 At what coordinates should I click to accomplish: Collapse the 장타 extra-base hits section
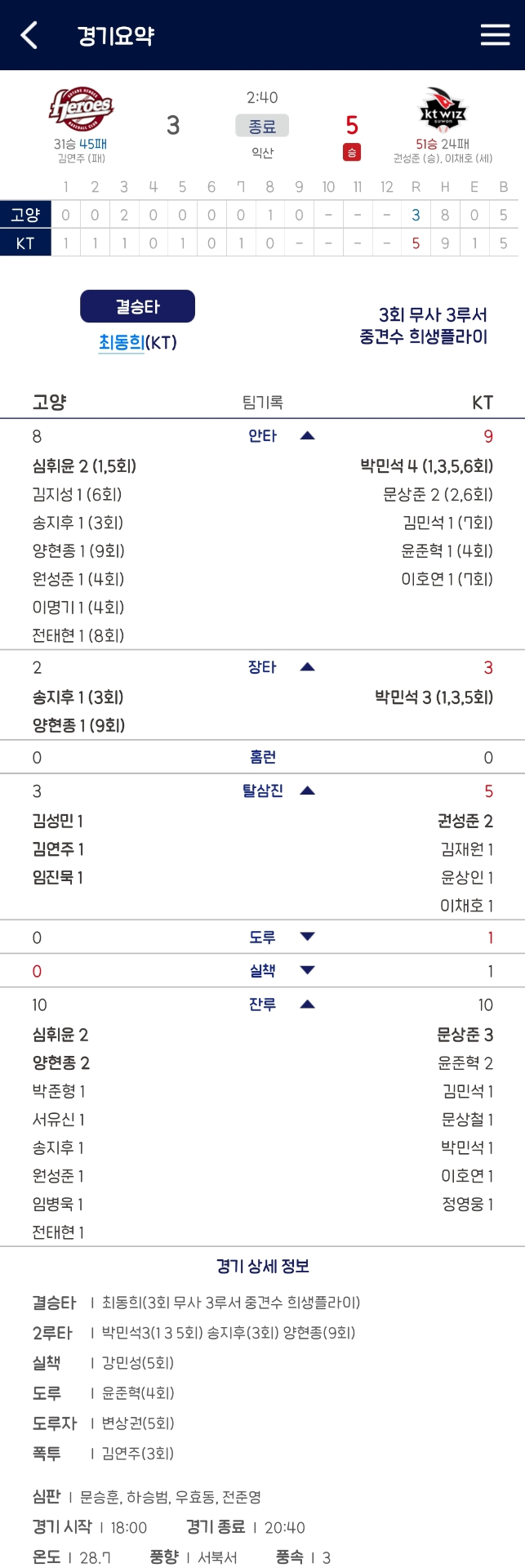pyautogui.click(x=307, y=667)
